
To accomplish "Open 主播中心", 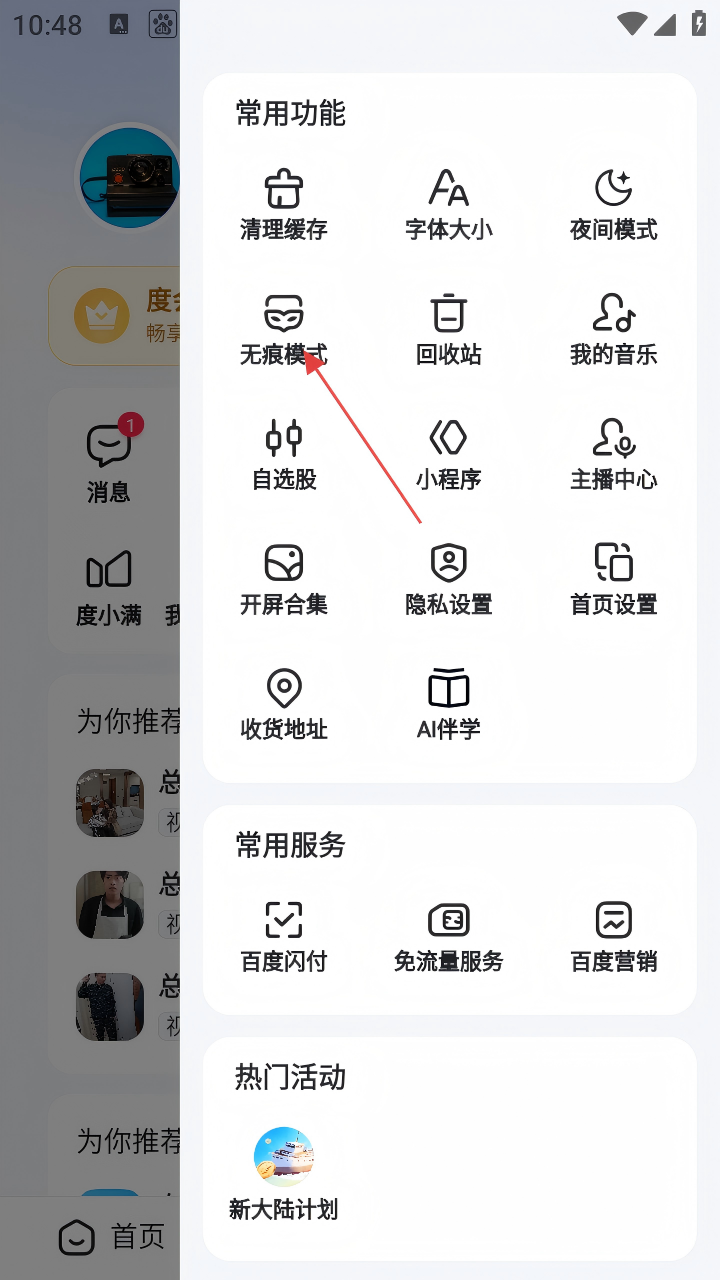I will [613, 455].
